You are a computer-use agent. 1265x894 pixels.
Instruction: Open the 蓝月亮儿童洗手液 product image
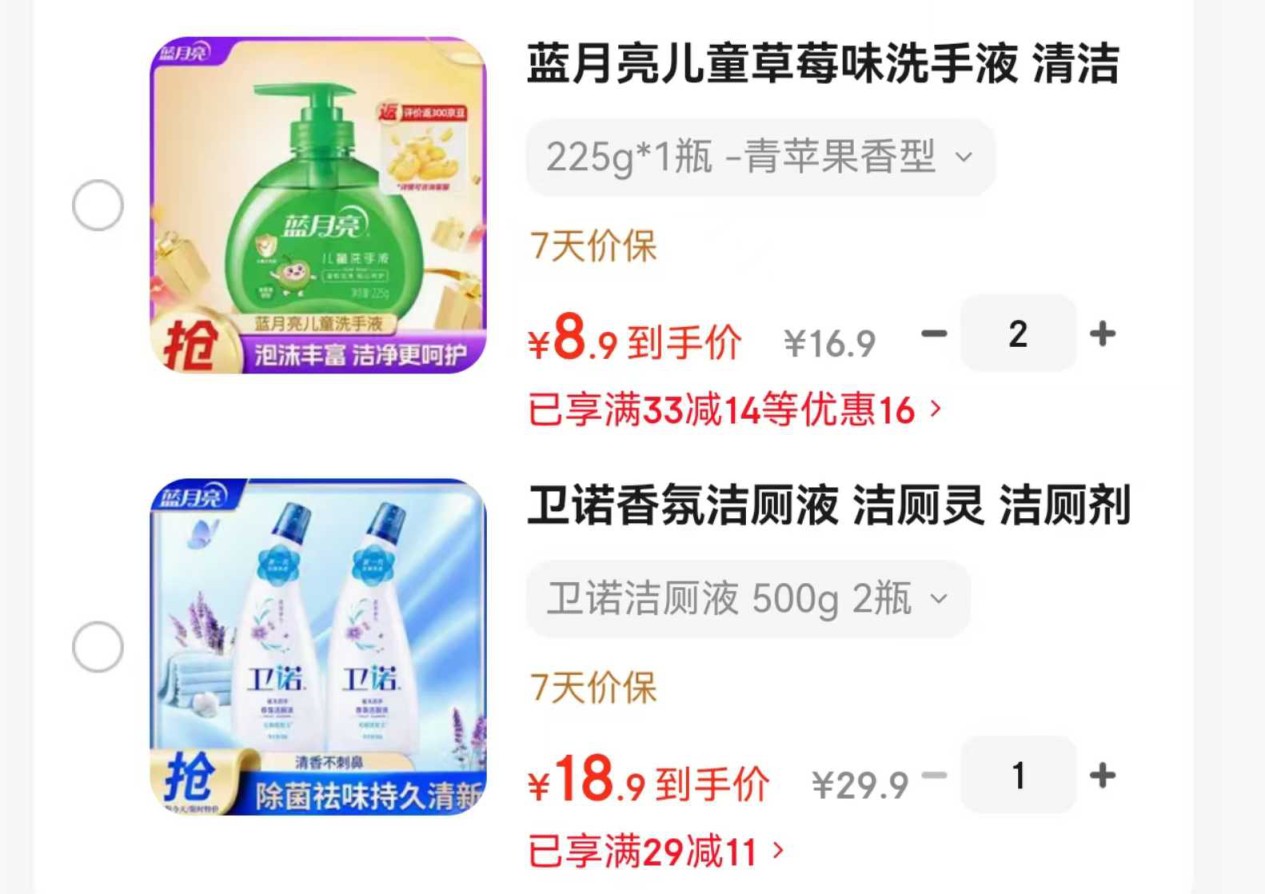tap(318, 206)
